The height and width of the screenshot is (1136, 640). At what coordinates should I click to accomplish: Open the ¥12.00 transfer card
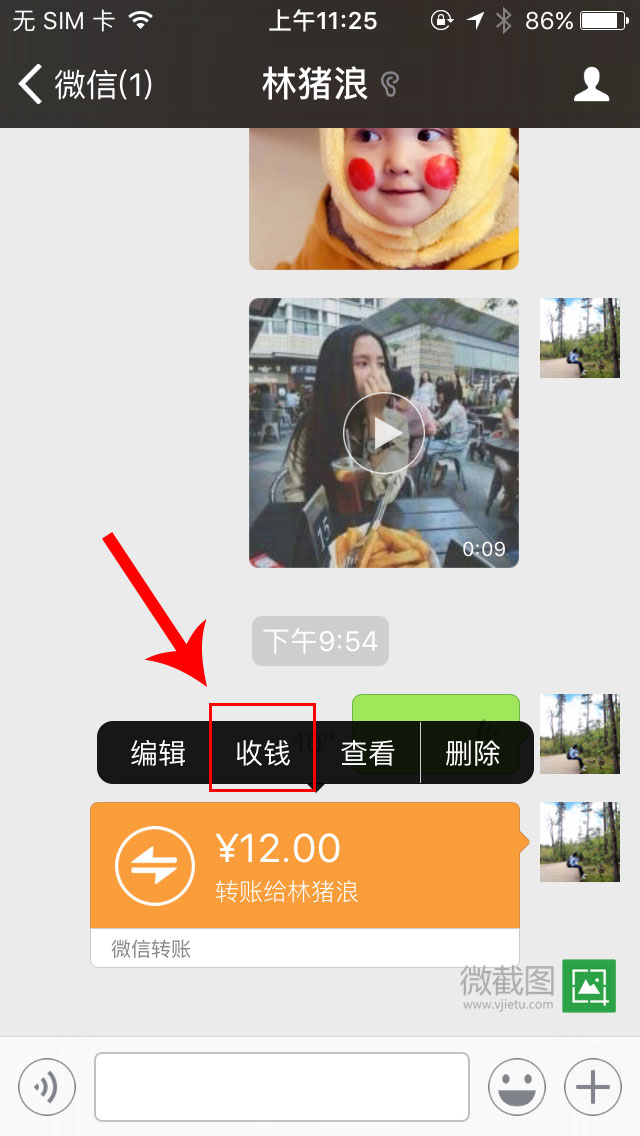(x=305, y=866)
